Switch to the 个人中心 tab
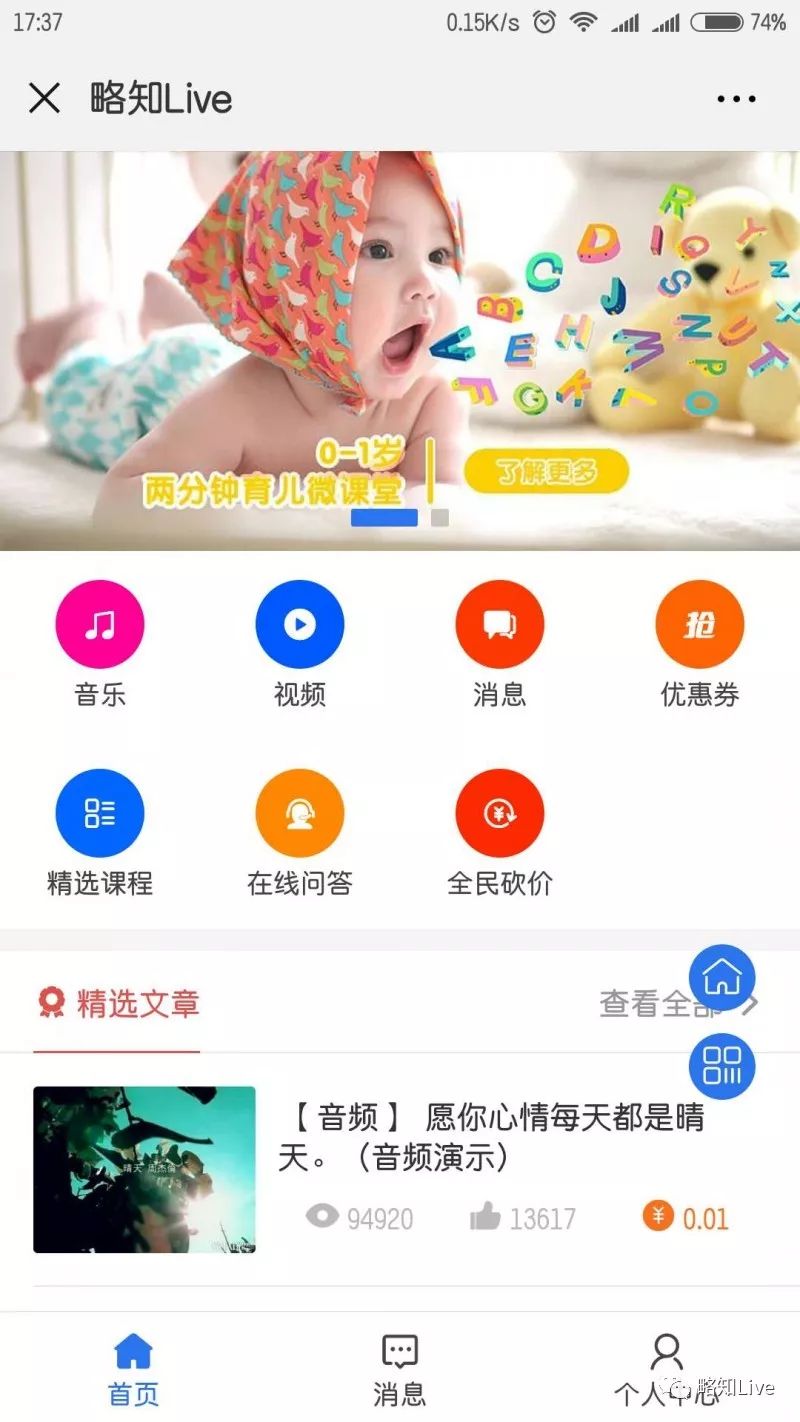This screenshot has width=800, height=1422. click(666, 1368)
